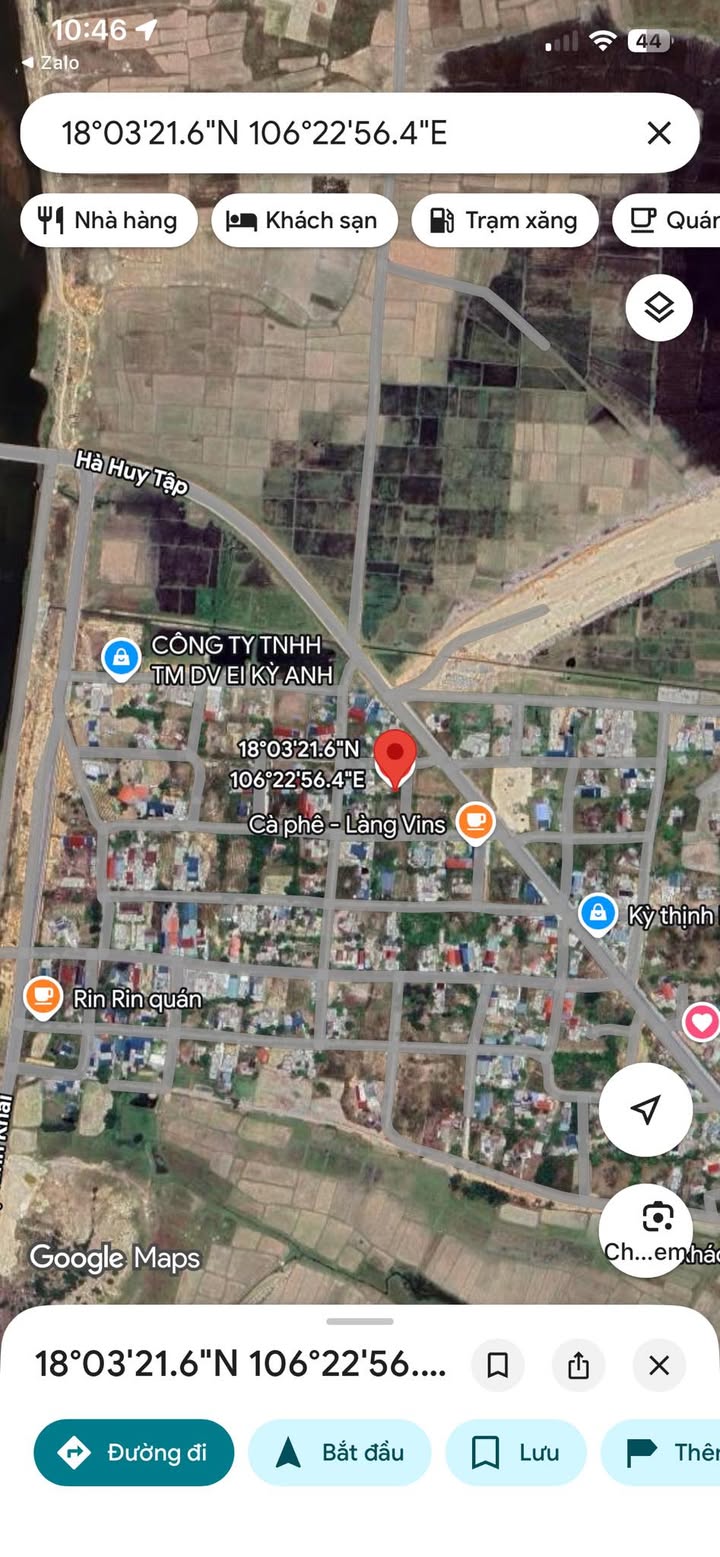Image resolution: width=720 pixels, height=1557 pixels.
Task: Share this location
Action: [x=578, y=1365]
